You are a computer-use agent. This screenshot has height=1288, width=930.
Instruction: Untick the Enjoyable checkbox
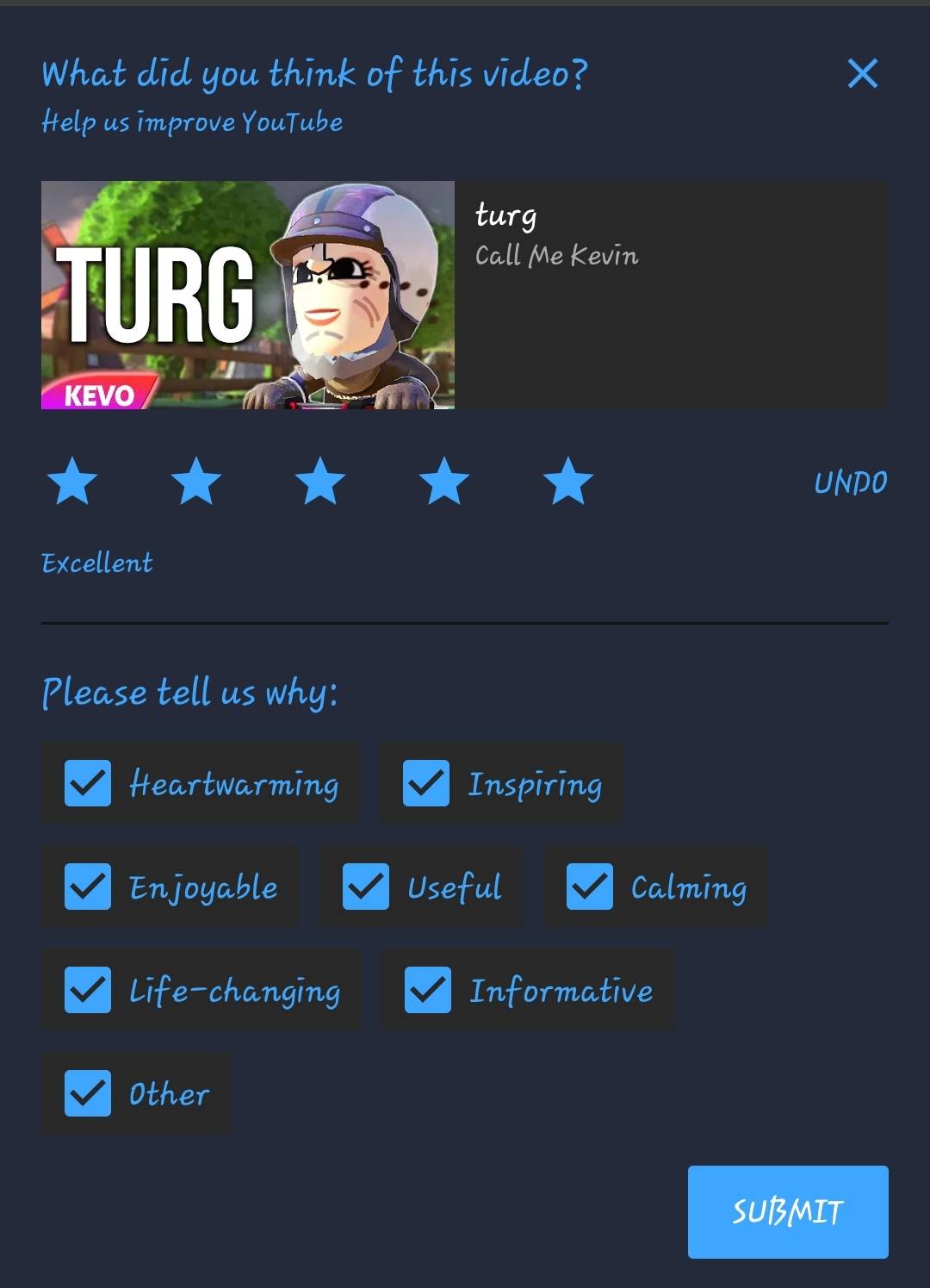click(88, 887)
